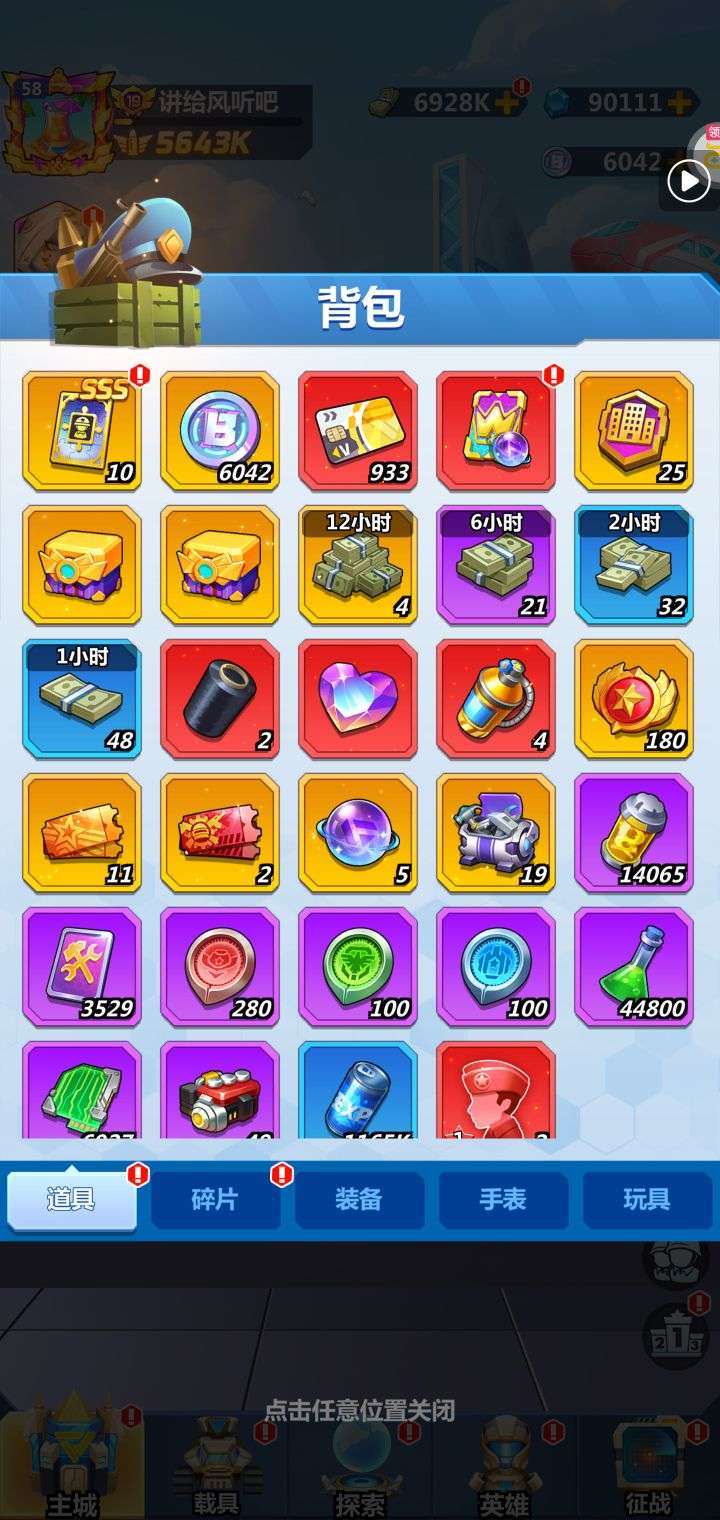Open the 12小时 cash item
Viewport: 720px width, 1520px height.
click(x=358, y=565)
